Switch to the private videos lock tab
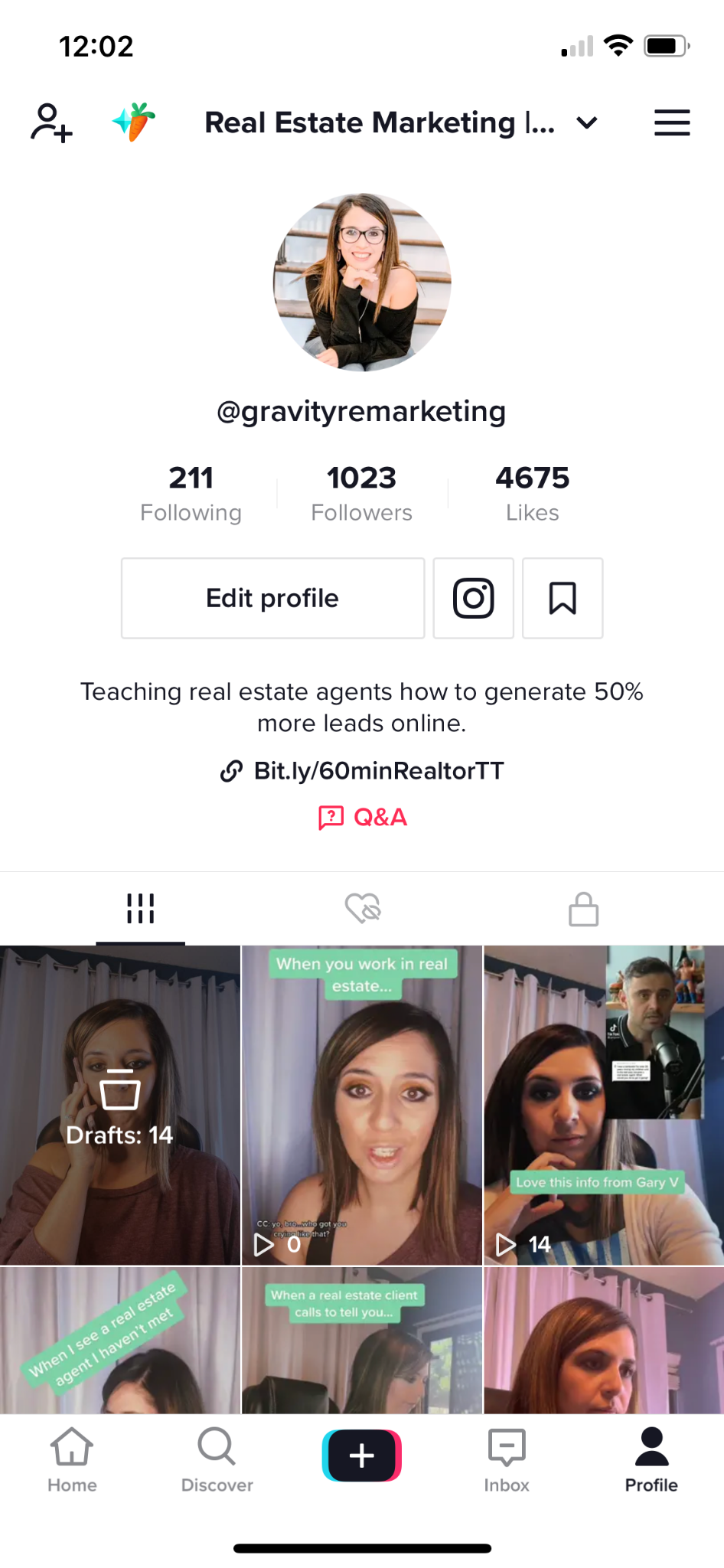The height and width of the screenshot is (1568, 724). [583, 909]
